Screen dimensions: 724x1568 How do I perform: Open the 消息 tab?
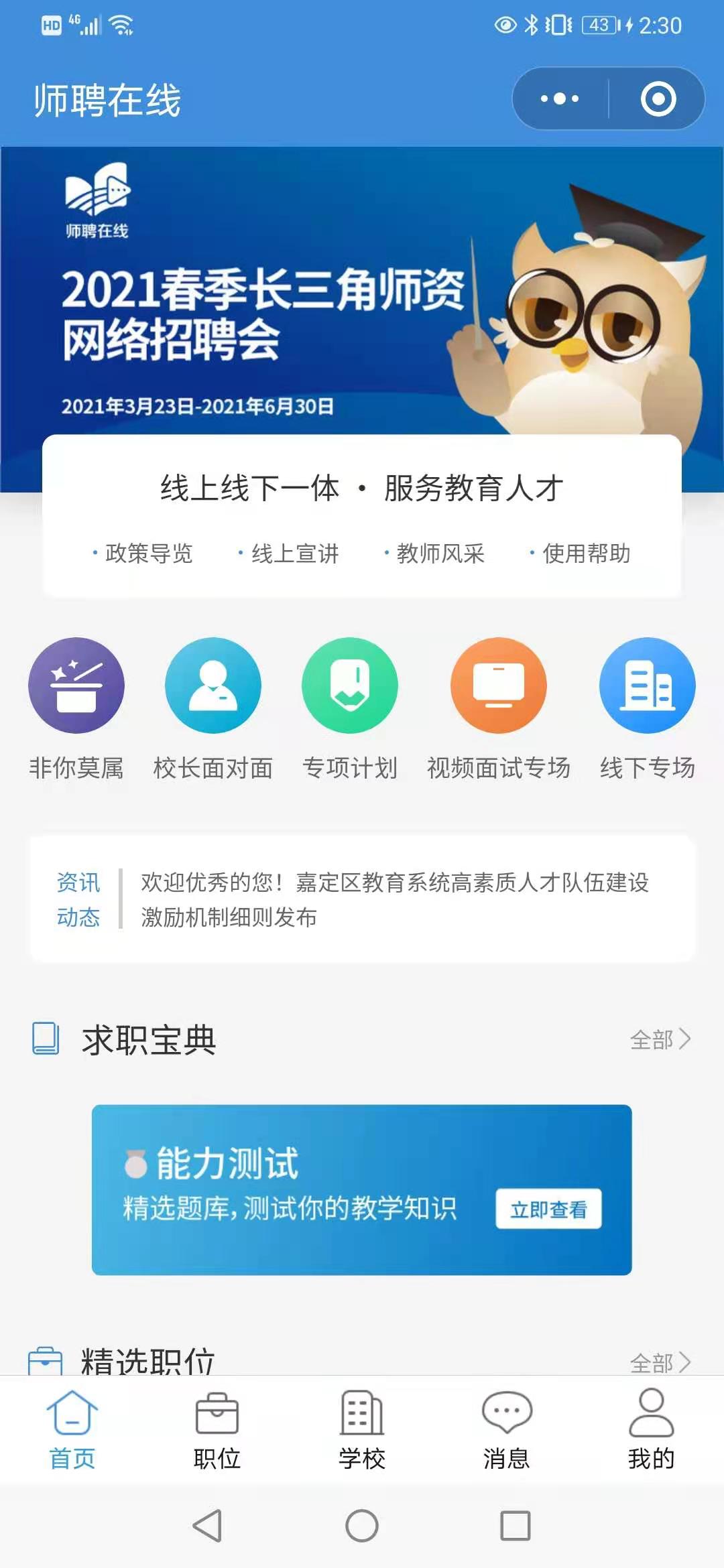(x=507, y=1429)
